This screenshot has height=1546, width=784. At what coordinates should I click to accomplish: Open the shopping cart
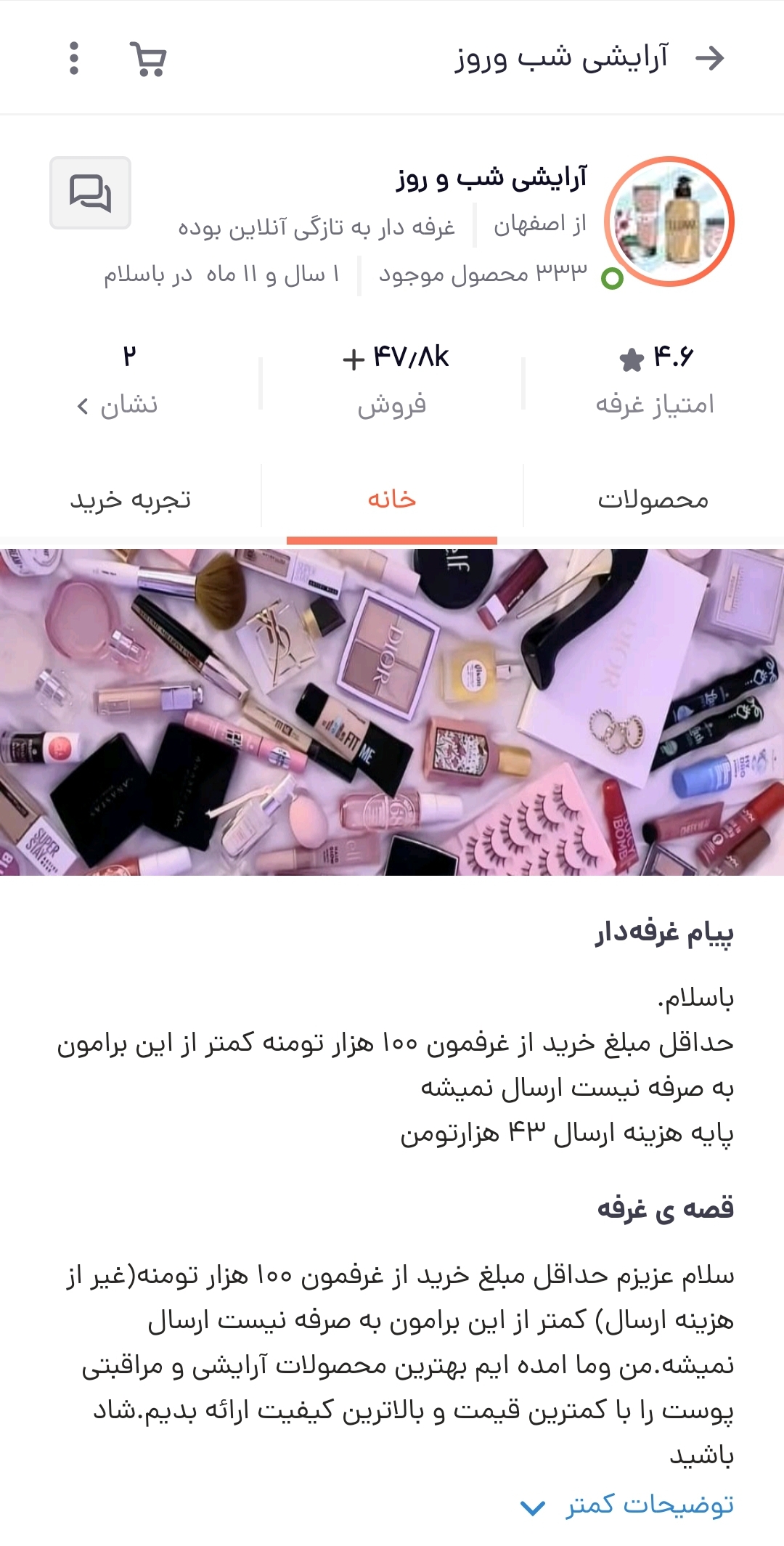(148, 58)
